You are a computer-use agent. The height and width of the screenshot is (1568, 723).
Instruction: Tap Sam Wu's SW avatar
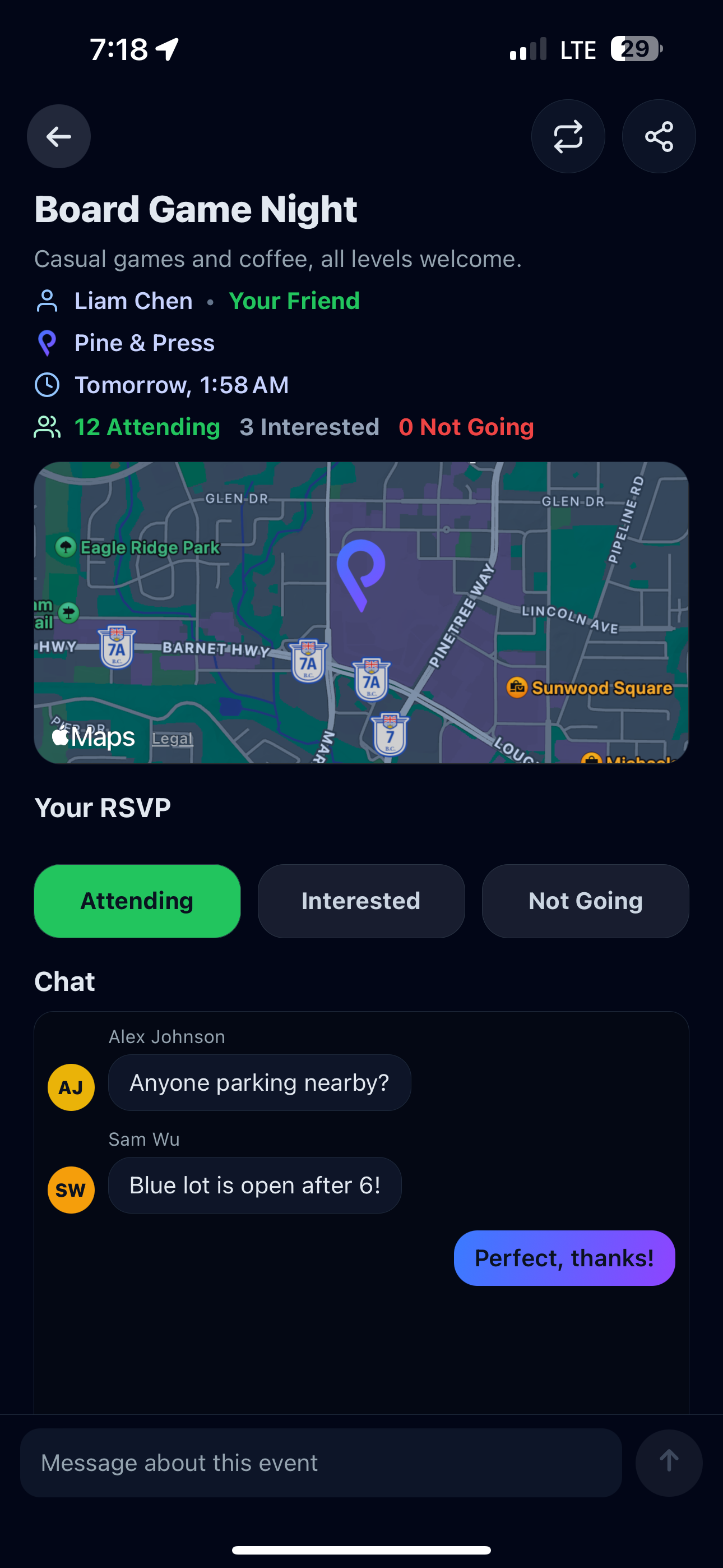(x=71, y=1190)
